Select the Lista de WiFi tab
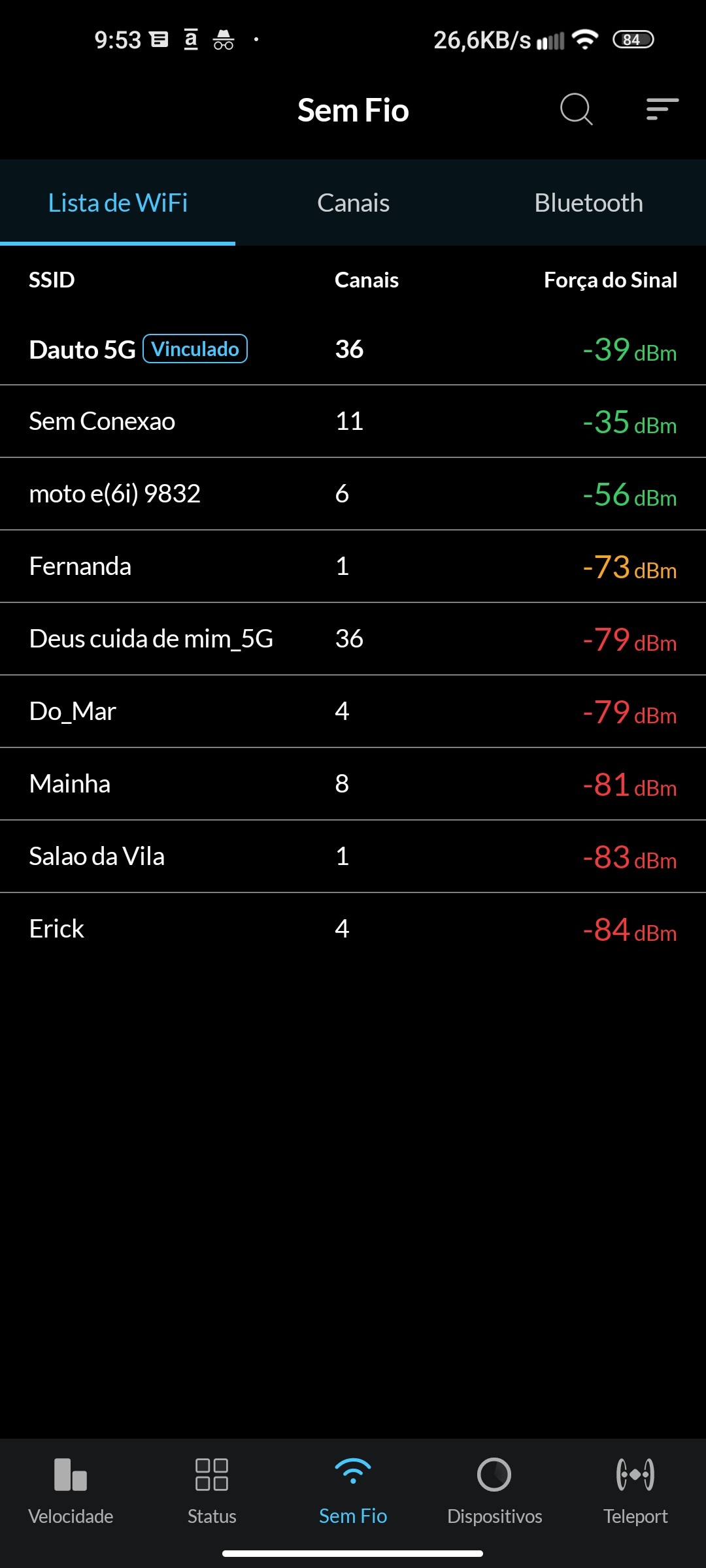 tap(118, 203)
